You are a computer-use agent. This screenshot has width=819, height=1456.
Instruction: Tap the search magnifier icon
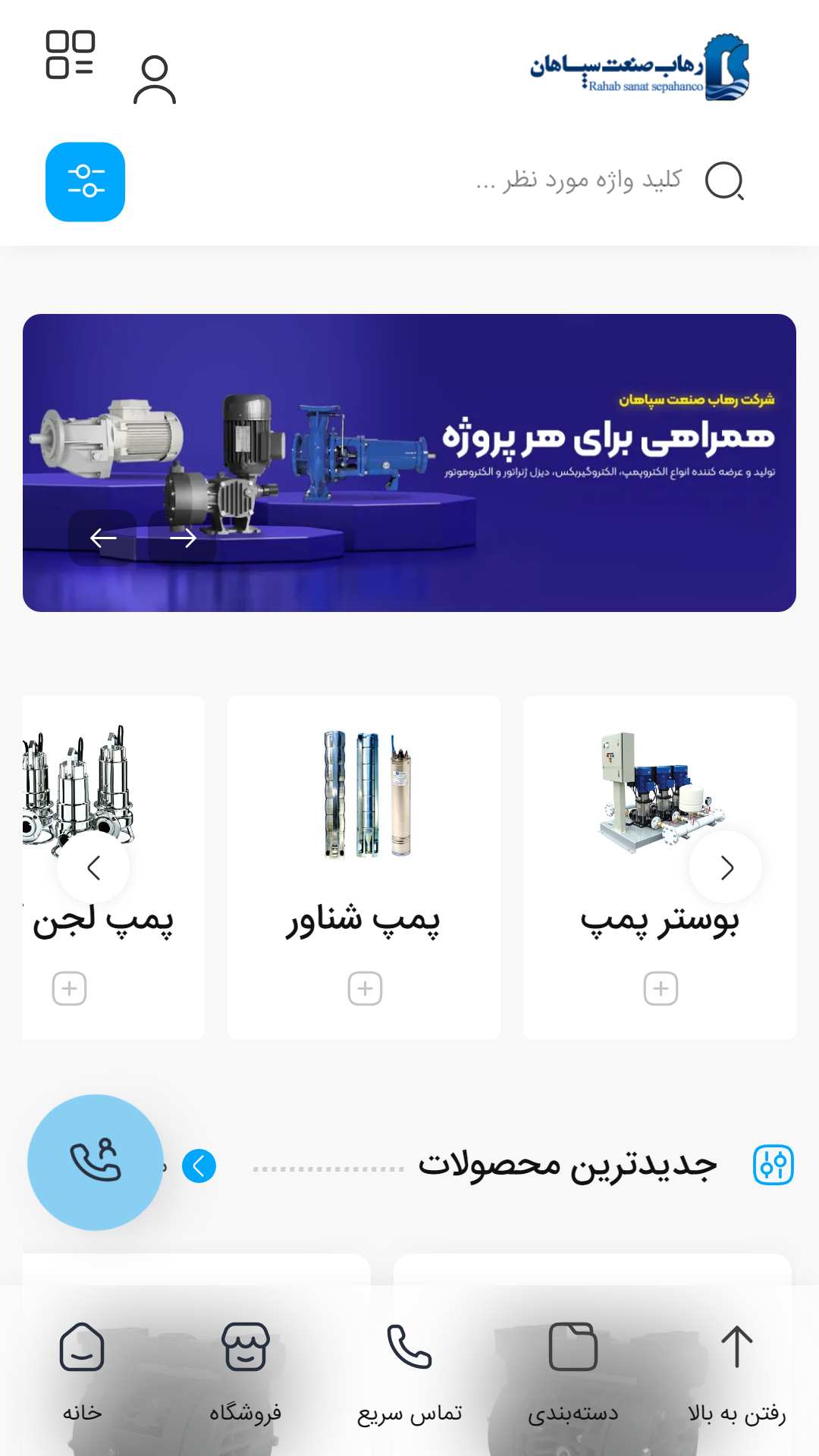724,181
